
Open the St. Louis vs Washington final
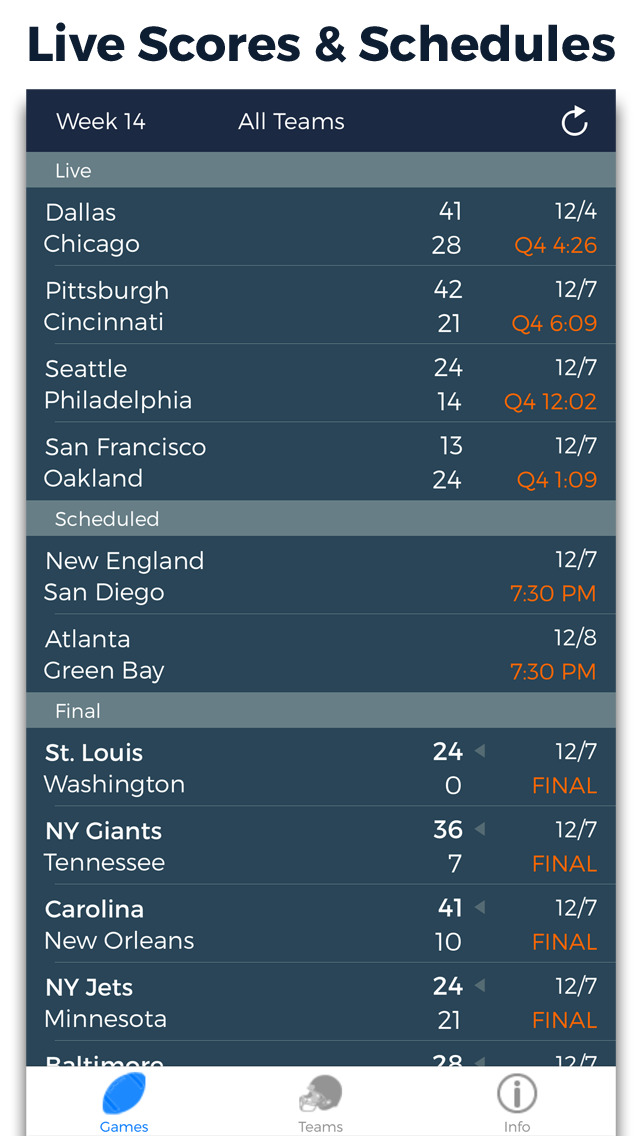coord(320,768)
